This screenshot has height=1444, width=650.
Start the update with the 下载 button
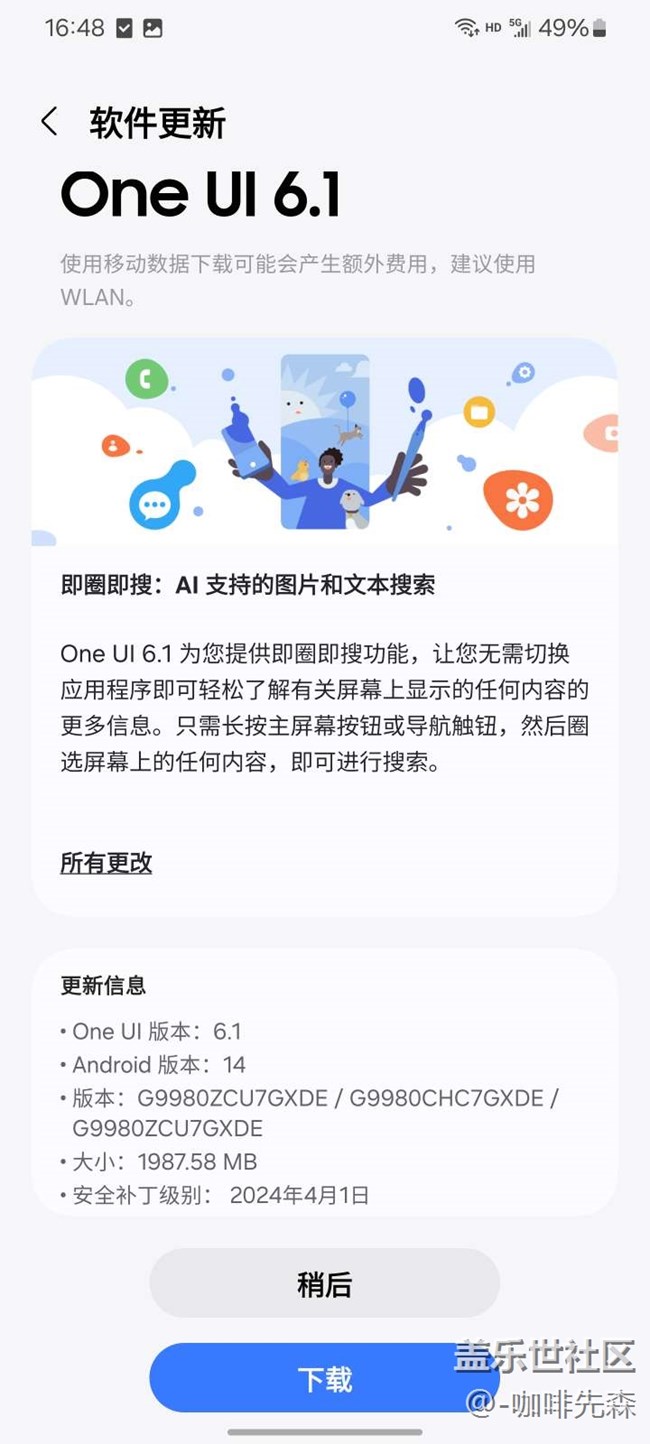click(x=324, y=1378)
